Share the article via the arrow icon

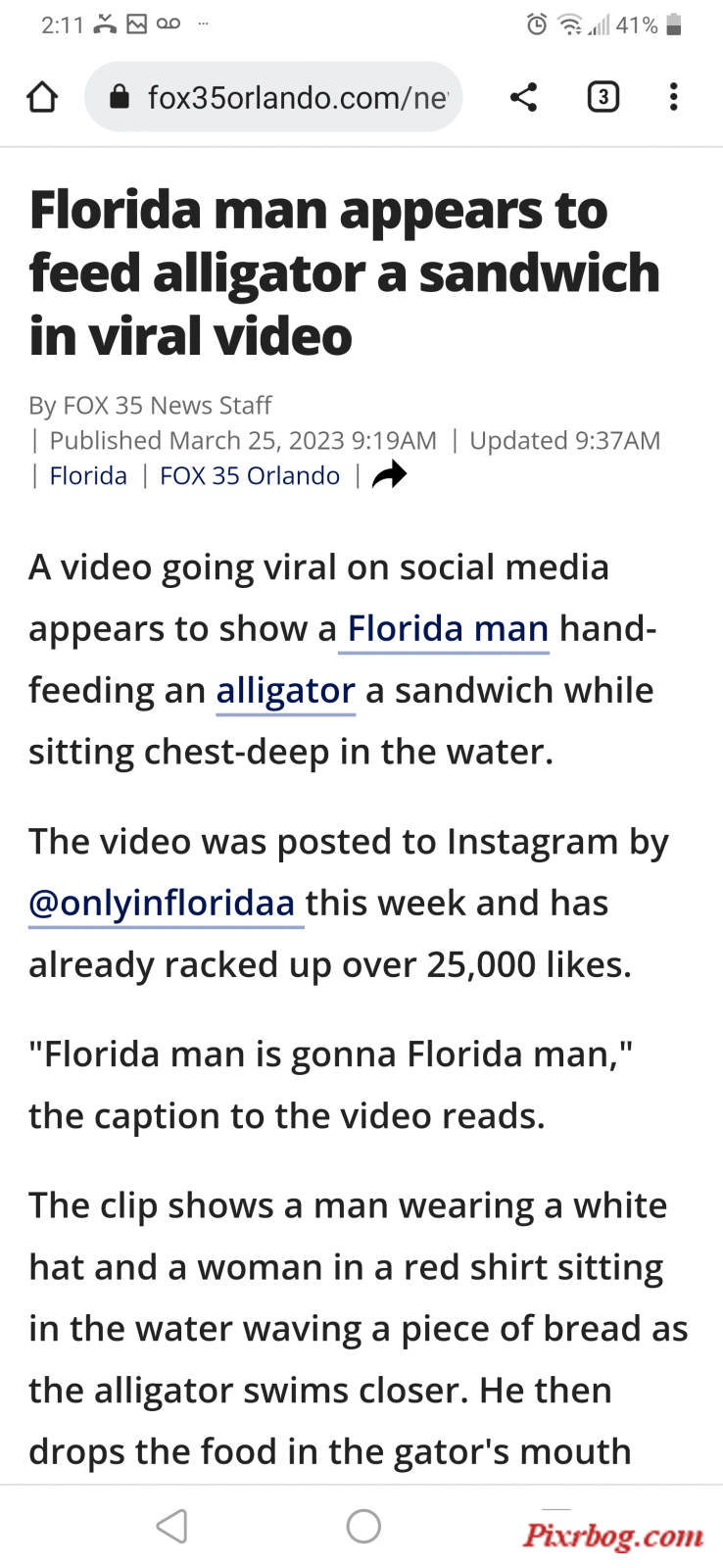tap(390, 474)
